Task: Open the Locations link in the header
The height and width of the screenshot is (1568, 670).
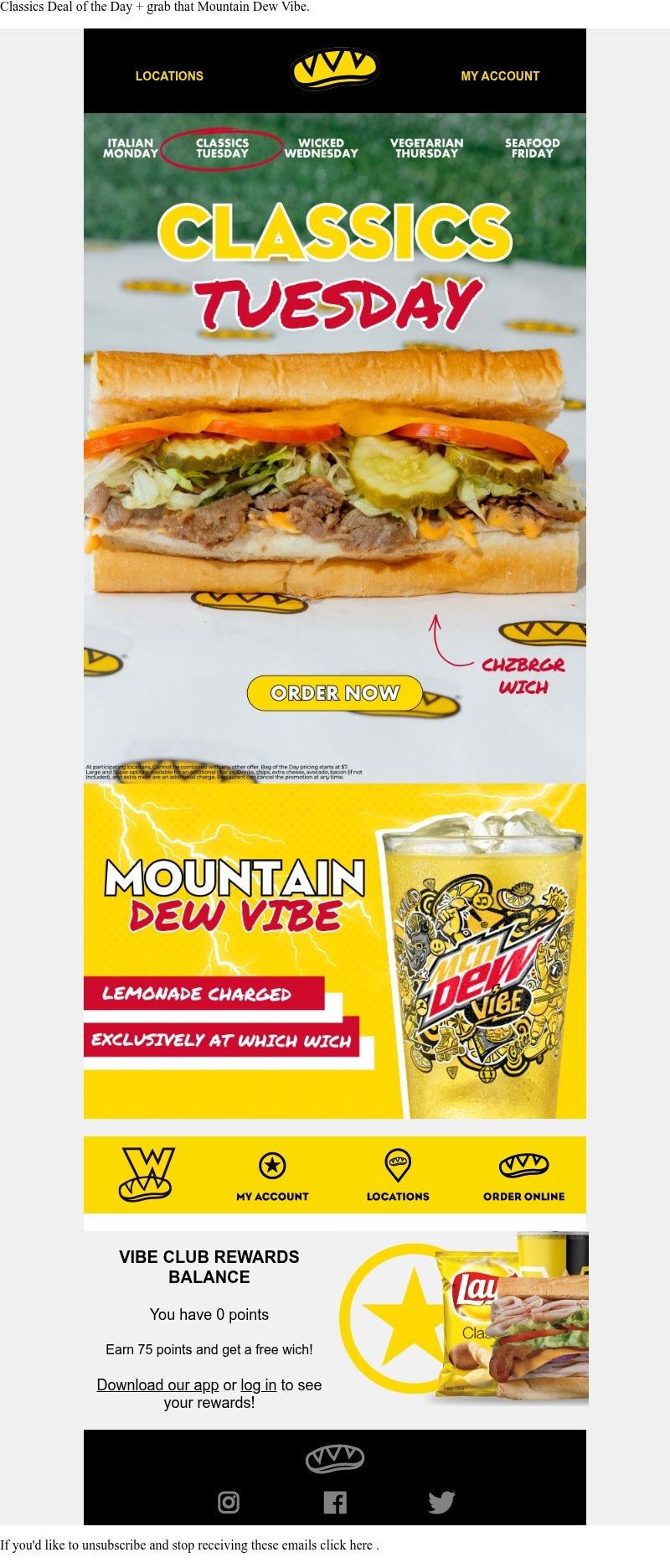Action: click(169, 75)
